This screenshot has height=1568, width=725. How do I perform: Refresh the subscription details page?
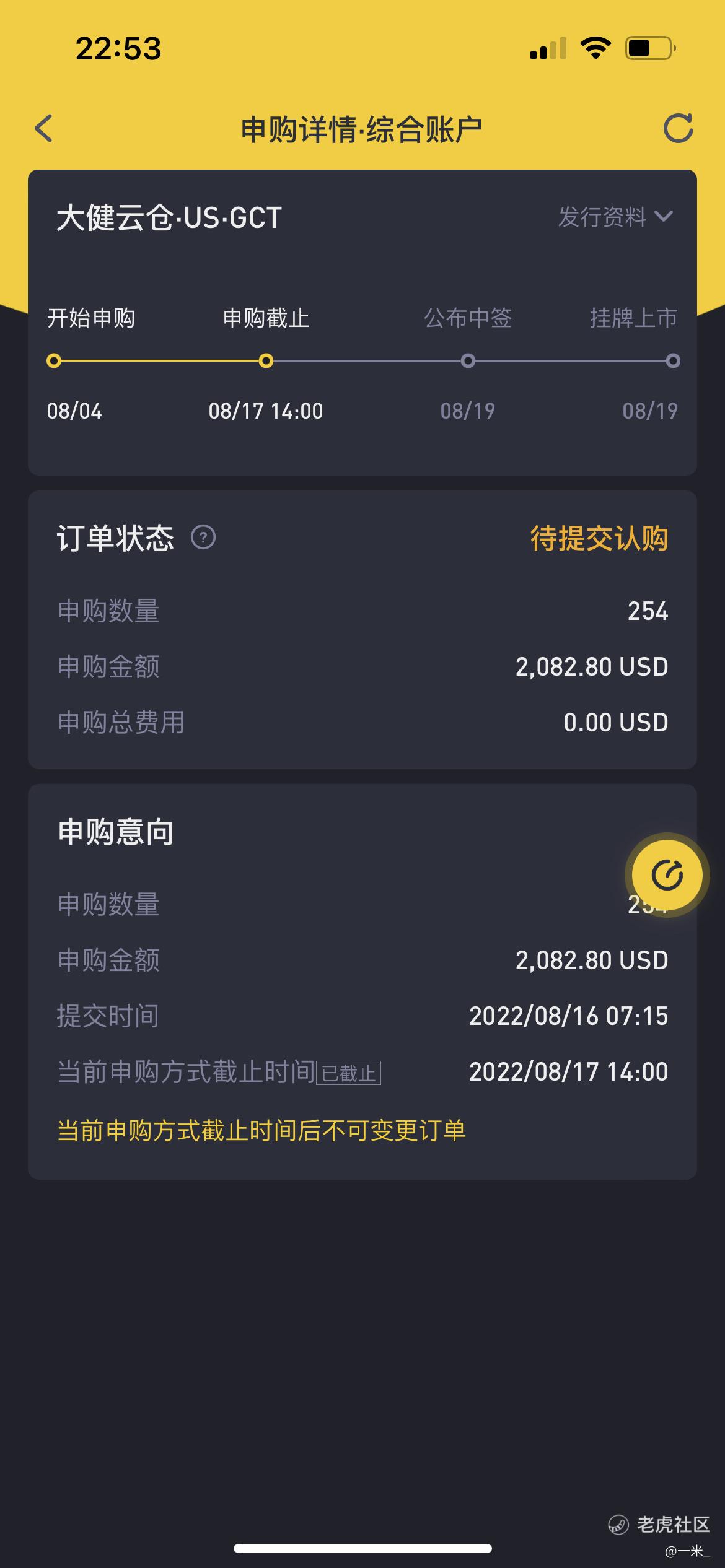[678, 129]
